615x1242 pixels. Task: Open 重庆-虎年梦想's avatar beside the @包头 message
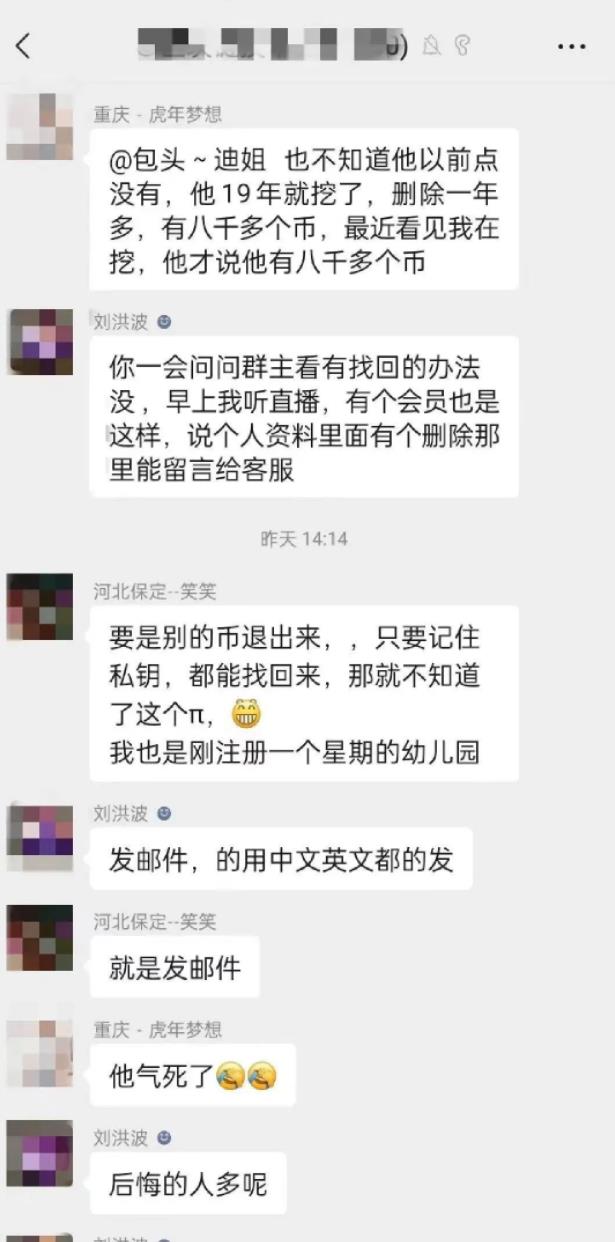click(40, 127)
